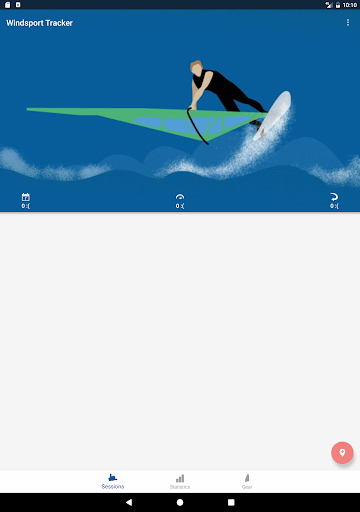
Task: Start tracking with the location pin button
Action: click(x=342, y=453)
